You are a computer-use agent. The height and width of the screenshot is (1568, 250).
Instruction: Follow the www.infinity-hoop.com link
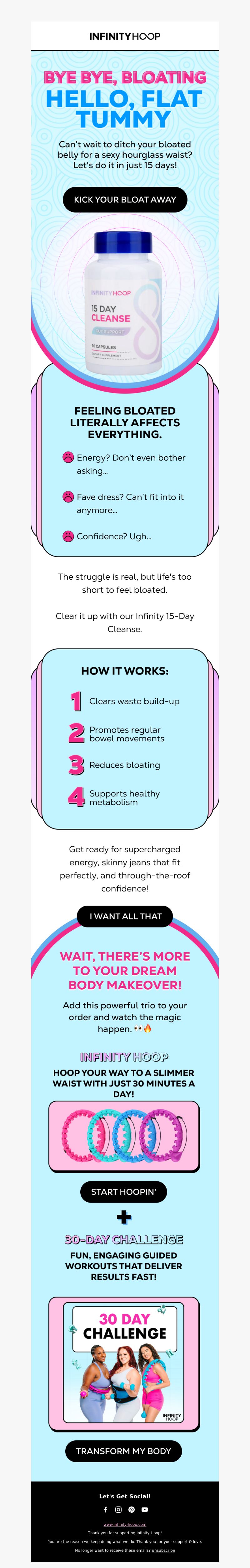[x=124, y=1524]
